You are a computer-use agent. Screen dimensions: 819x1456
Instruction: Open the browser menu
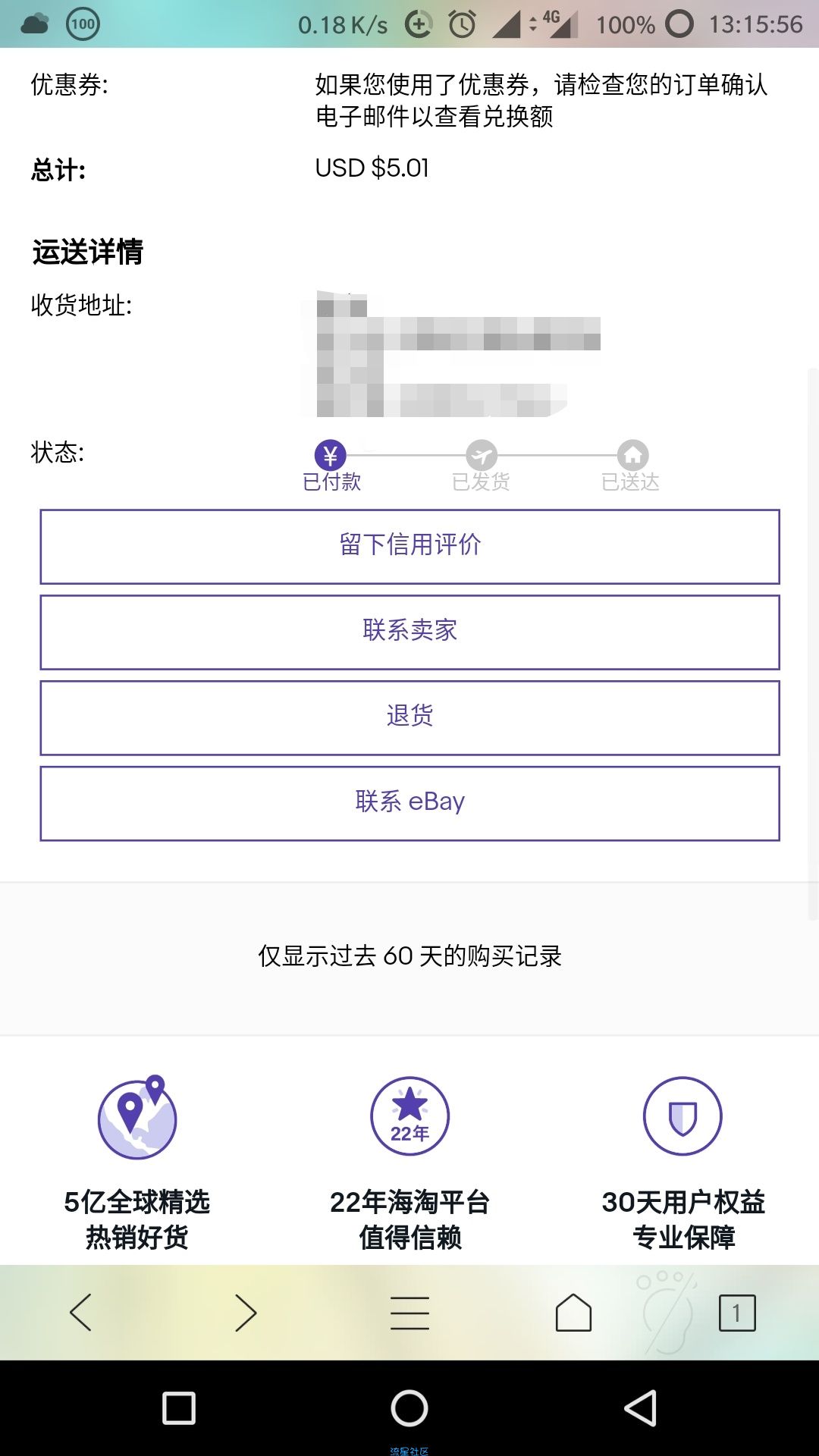(x=409, y=1313)
